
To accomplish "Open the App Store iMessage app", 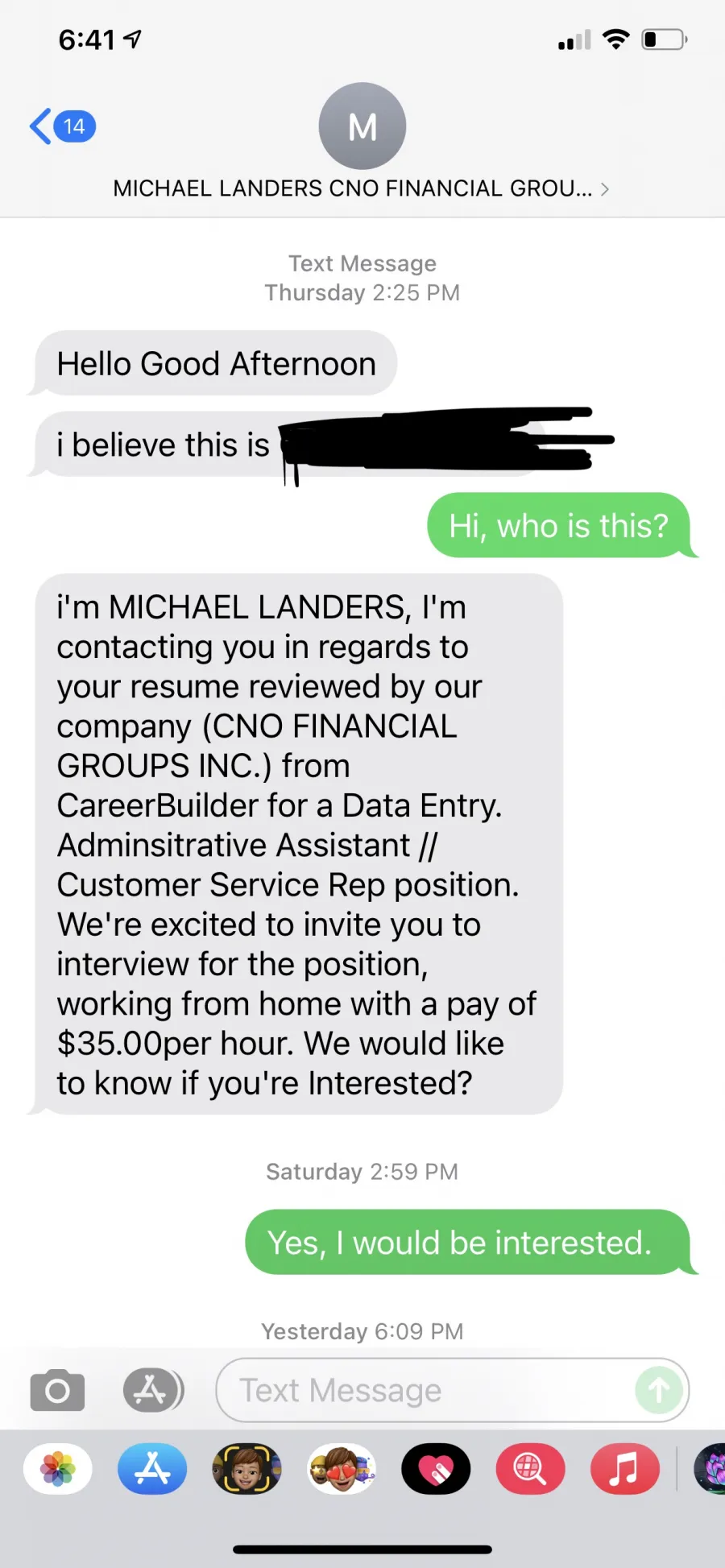I will pos(152,1469).
